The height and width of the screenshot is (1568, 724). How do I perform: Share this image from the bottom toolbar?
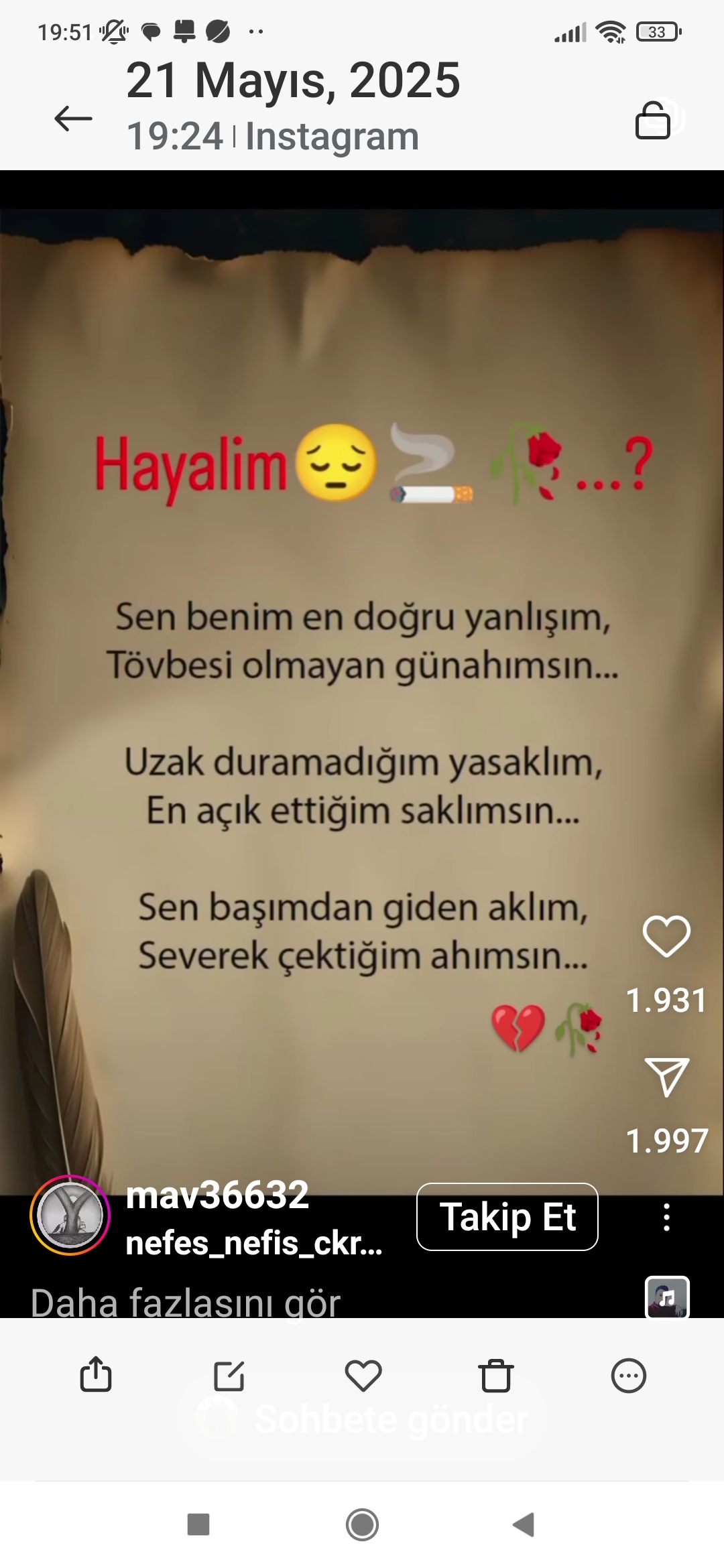[96, 1374]
